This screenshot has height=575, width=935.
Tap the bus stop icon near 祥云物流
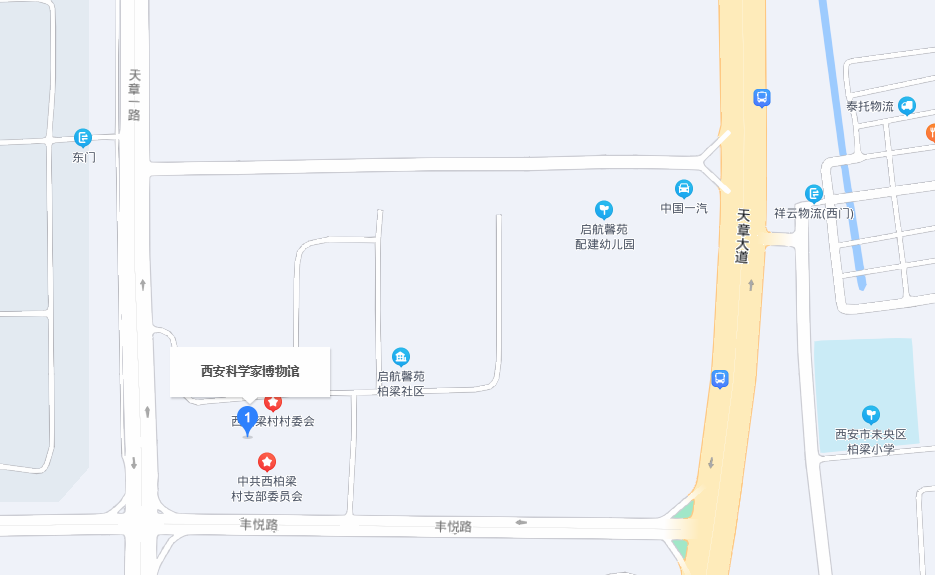click(762, 98)
